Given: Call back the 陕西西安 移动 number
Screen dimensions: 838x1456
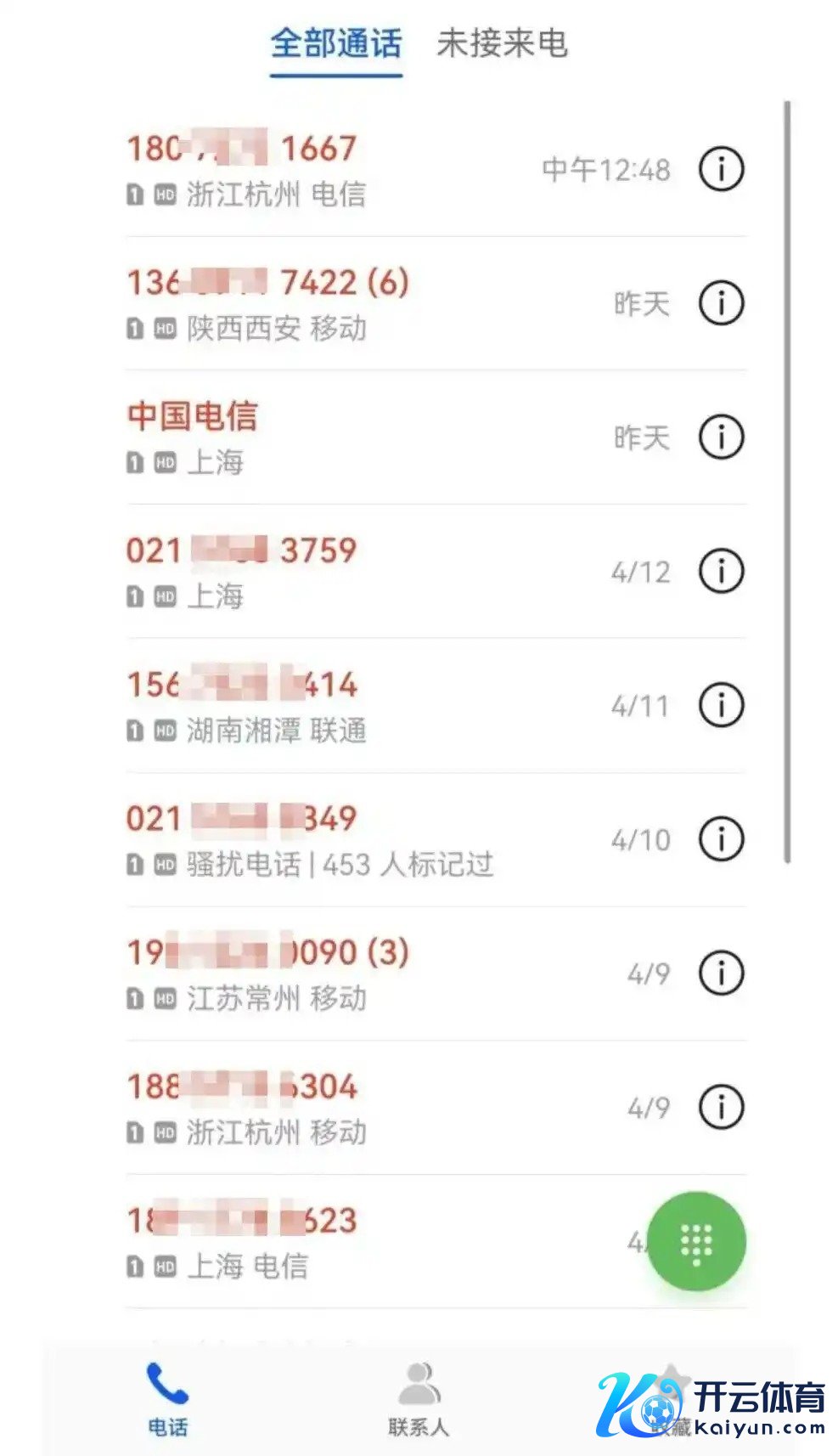Looking at the screenshot, I should (x=340, y=304).
